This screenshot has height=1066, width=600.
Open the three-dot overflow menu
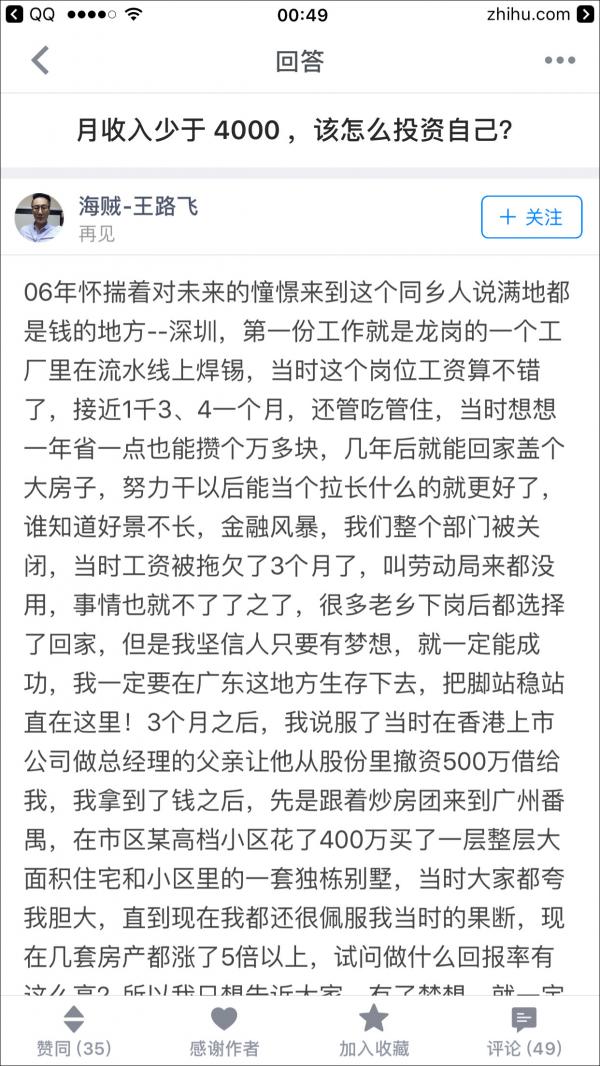click(559, 61)
